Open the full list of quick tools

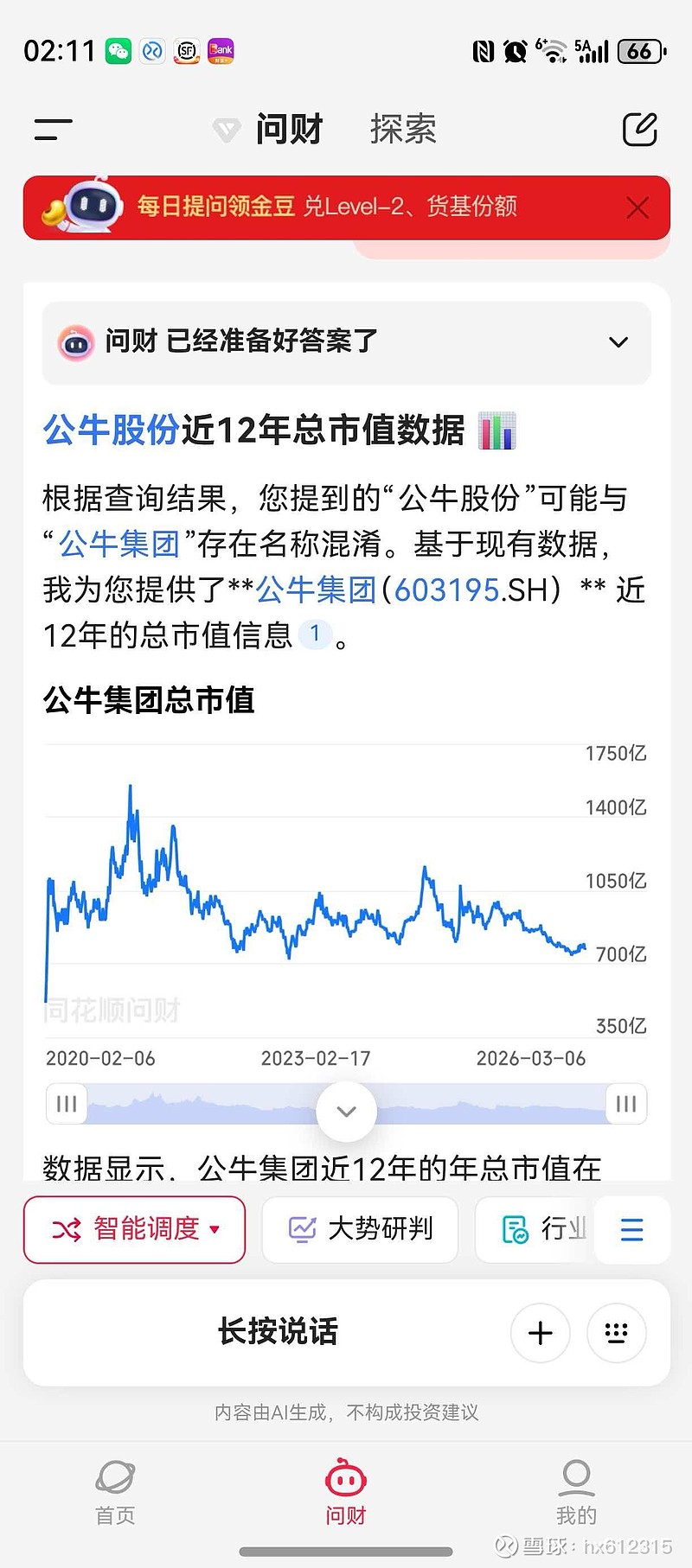pyautogui.click(x=632, y=1229)
